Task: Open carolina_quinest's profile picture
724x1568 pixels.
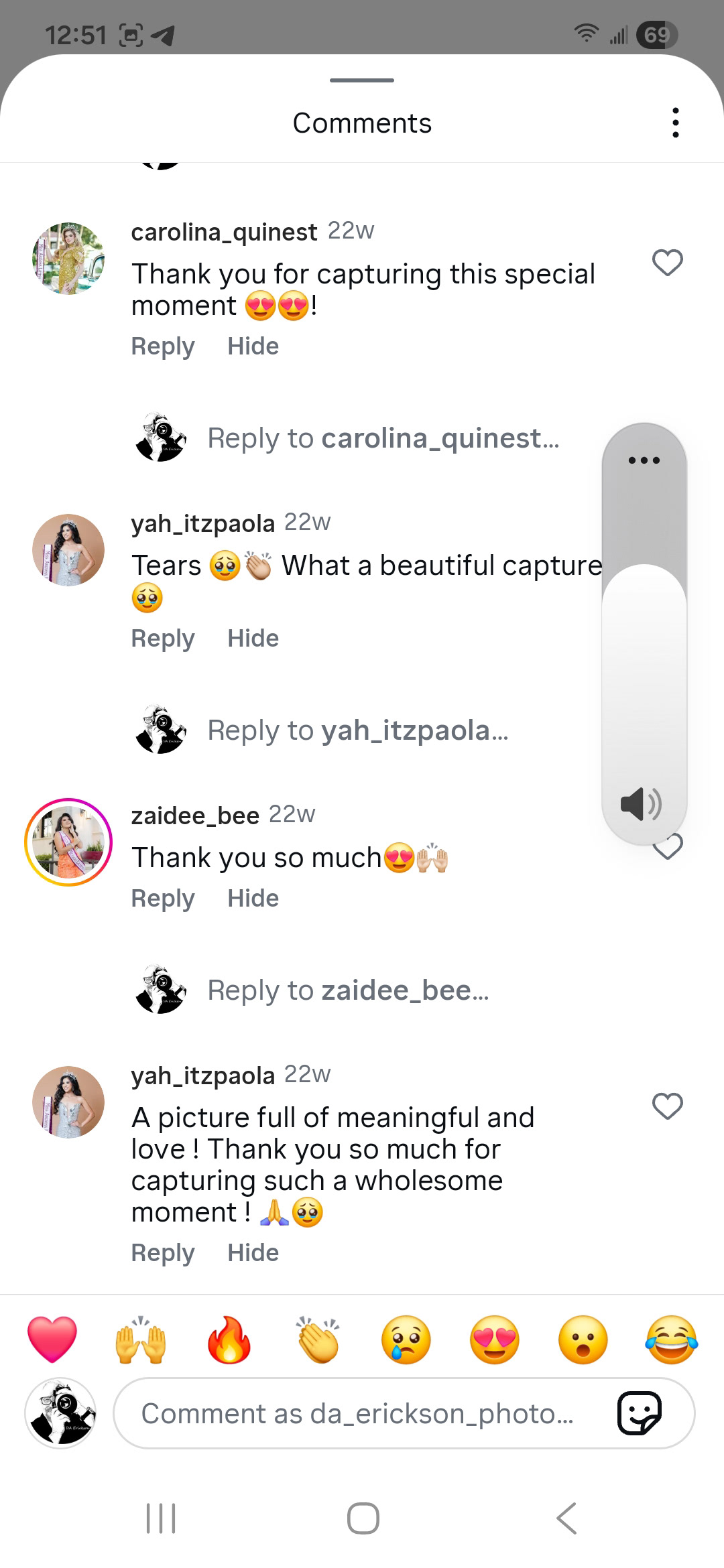Action: pos(68,259)
